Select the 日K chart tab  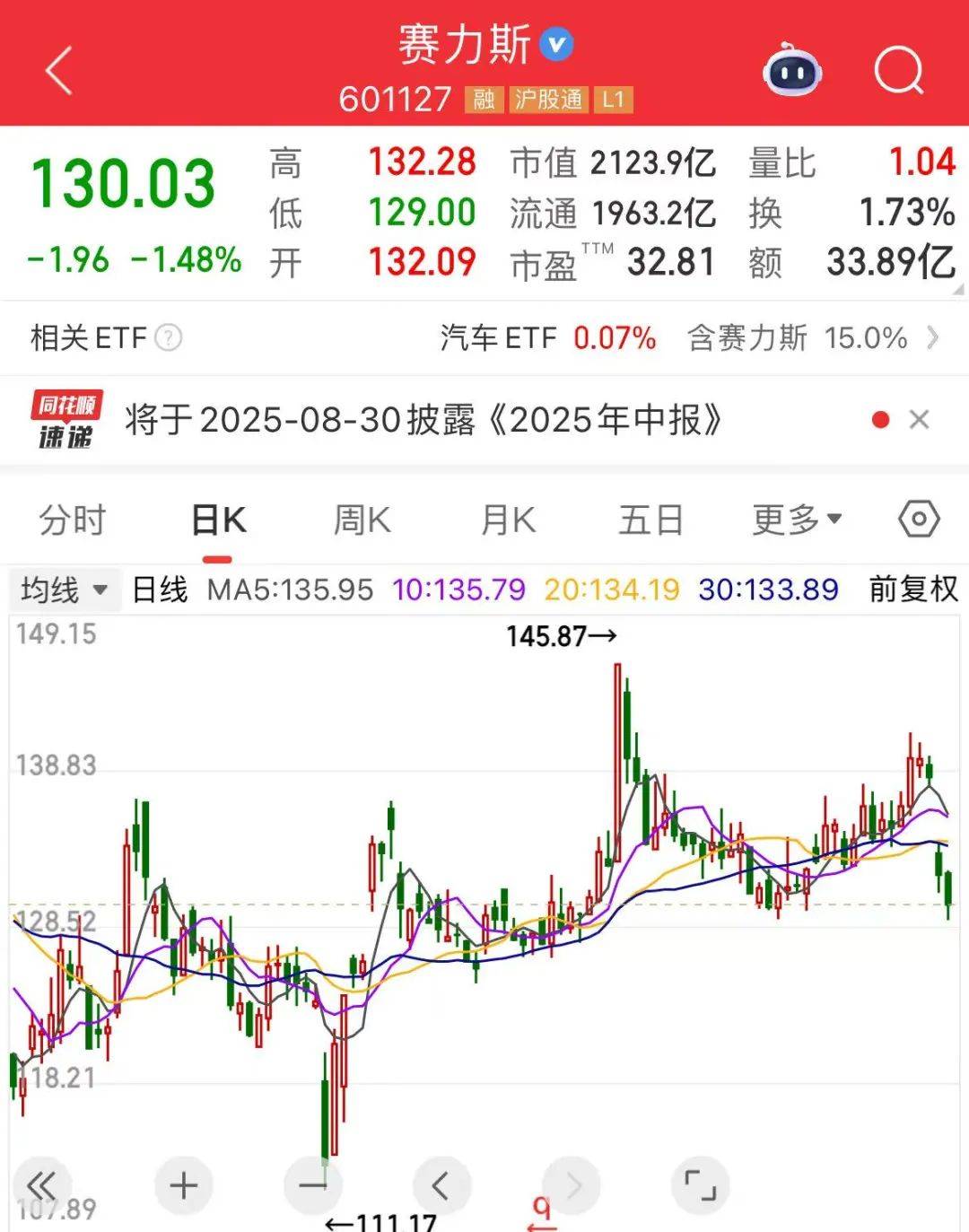tap(218, 520)
